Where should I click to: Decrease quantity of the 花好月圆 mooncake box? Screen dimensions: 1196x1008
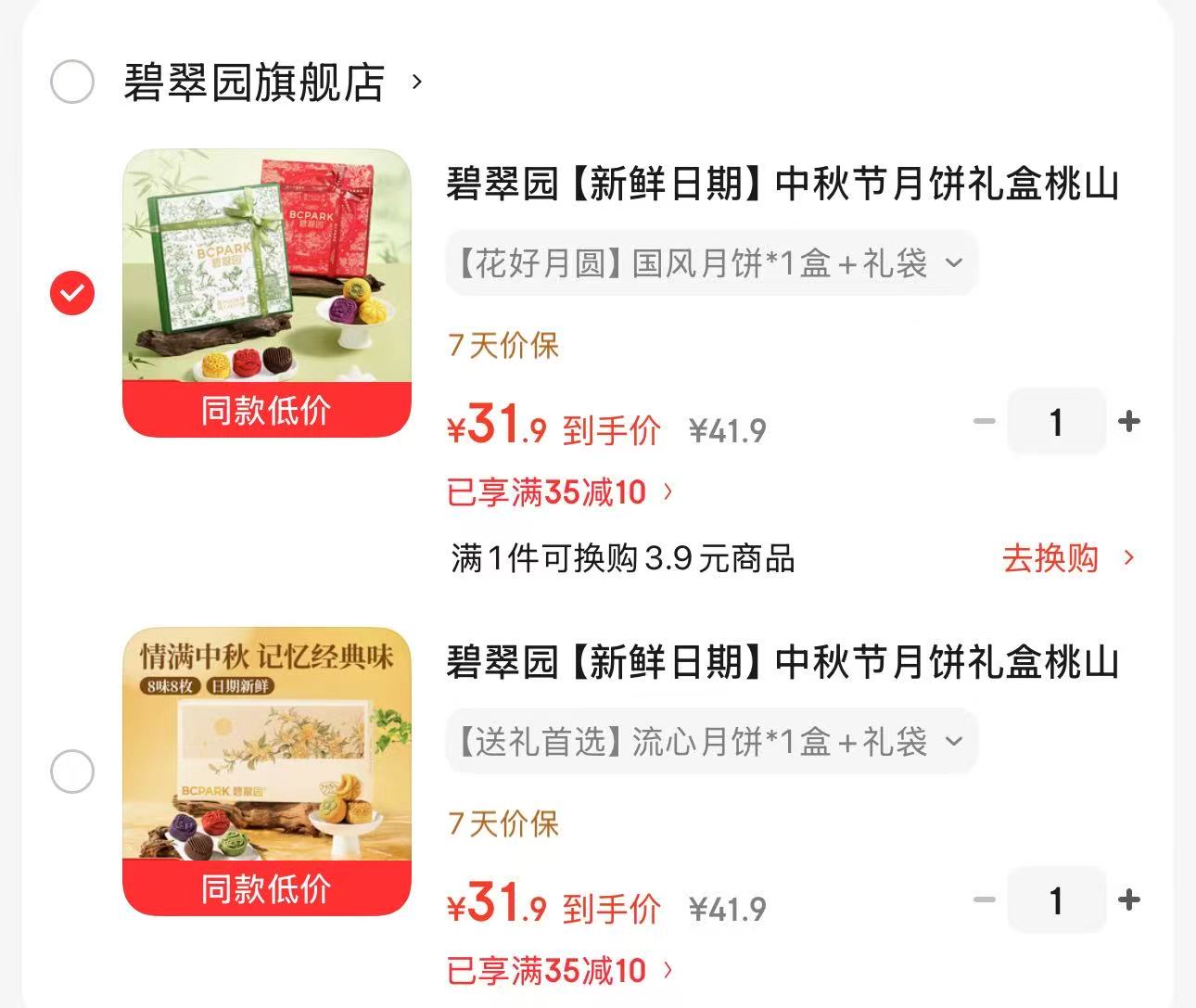(x=984, y=422)
